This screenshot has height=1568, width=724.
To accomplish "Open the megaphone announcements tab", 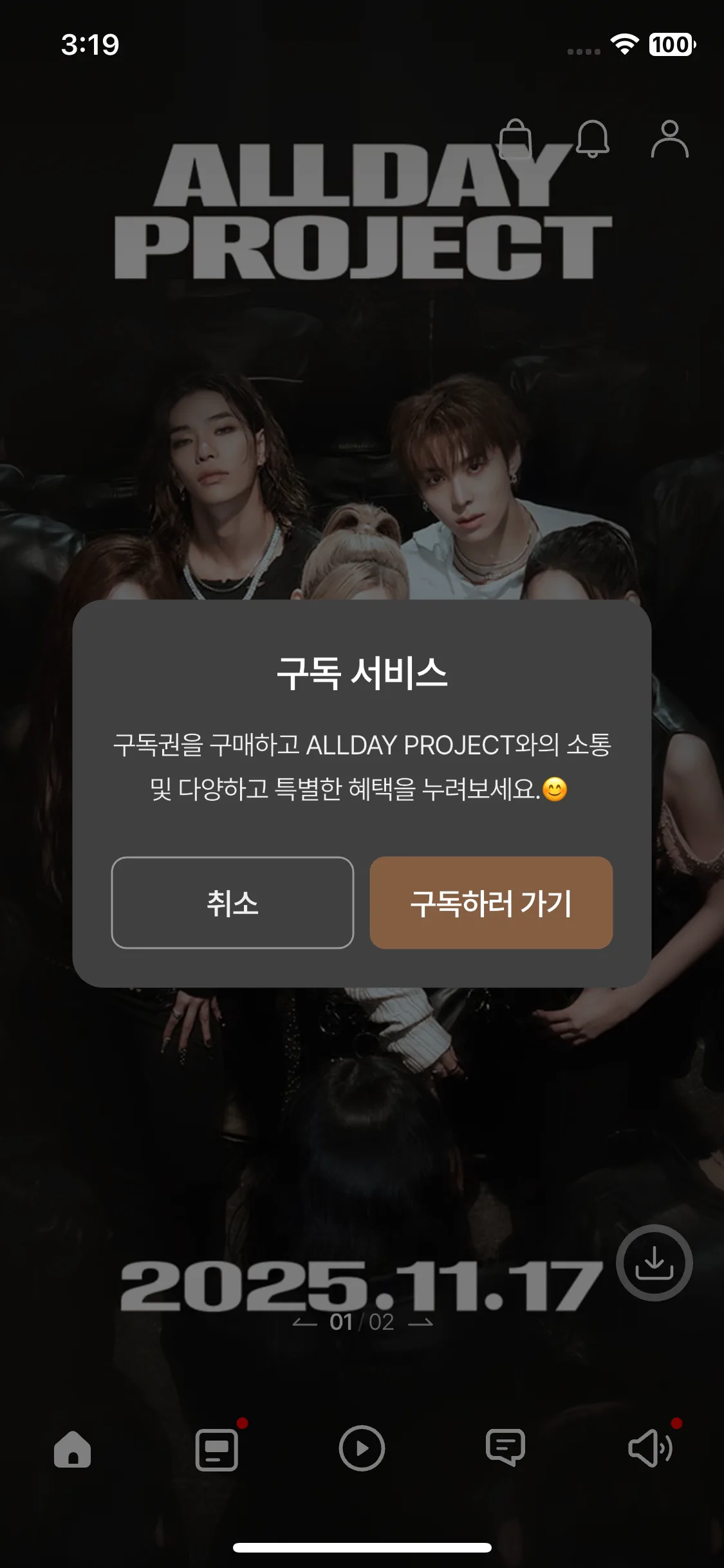I will [651, 1449].
